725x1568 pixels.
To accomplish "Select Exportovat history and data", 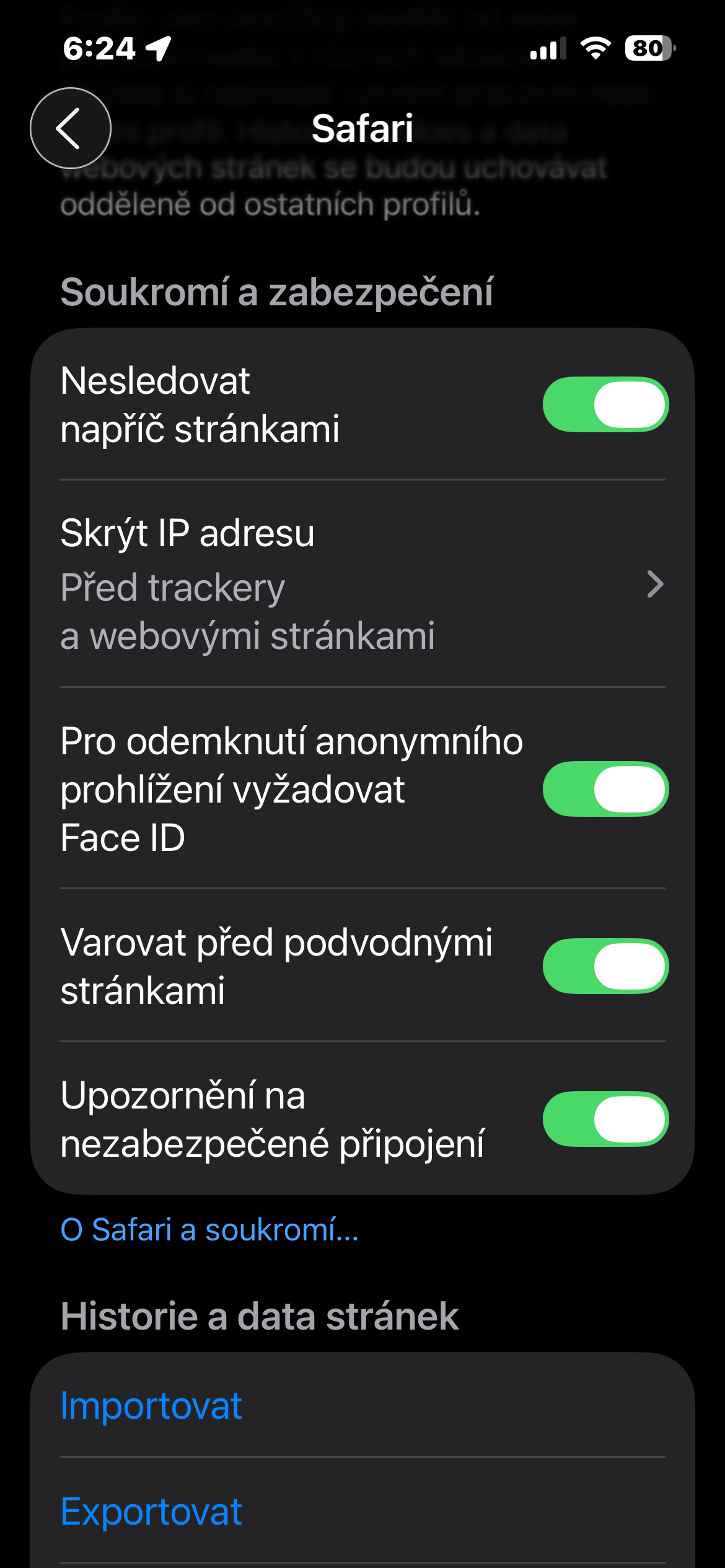I will click(151, 1512).
